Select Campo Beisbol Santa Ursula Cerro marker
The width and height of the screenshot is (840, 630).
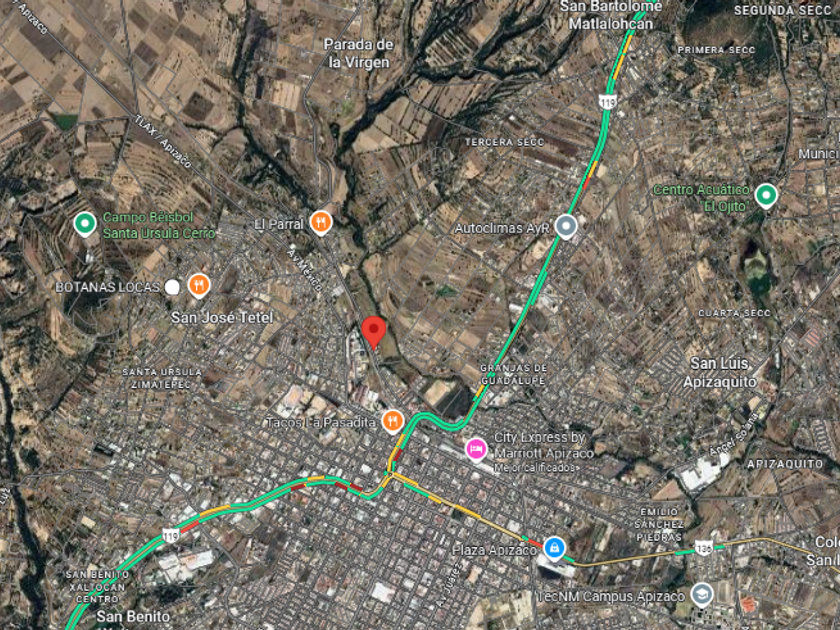pos(85,222)
